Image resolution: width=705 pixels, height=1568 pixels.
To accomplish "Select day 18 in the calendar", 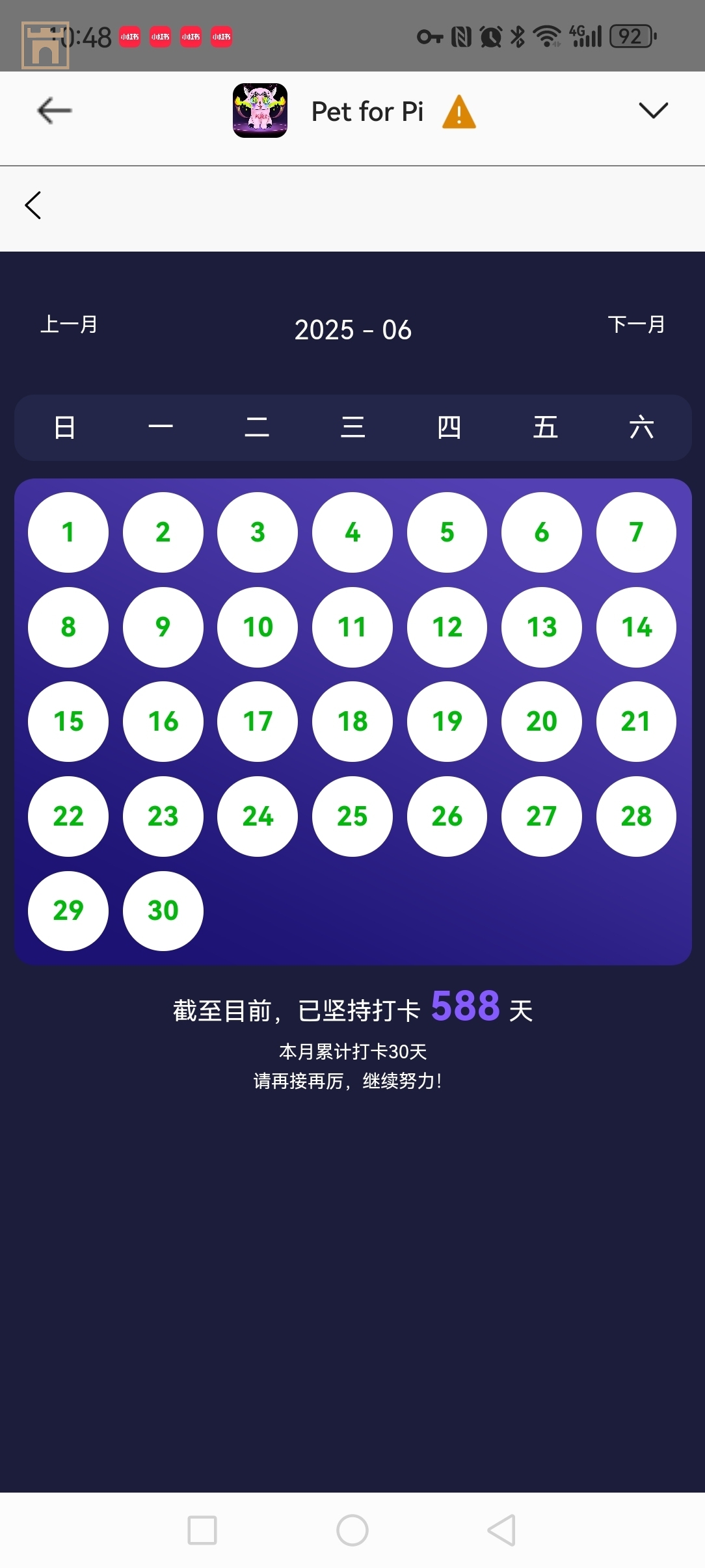I will tap(352, 722).
